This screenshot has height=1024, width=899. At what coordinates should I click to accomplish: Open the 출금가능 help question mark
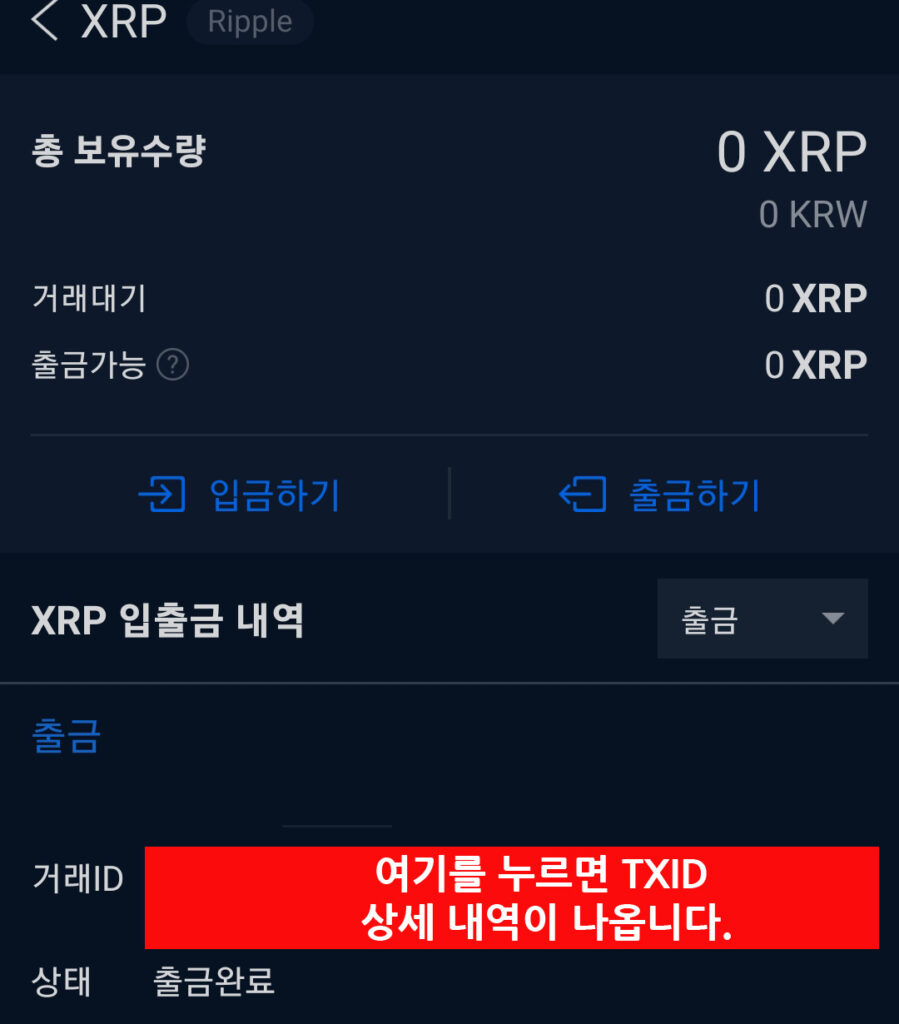(x=172, y=365)
